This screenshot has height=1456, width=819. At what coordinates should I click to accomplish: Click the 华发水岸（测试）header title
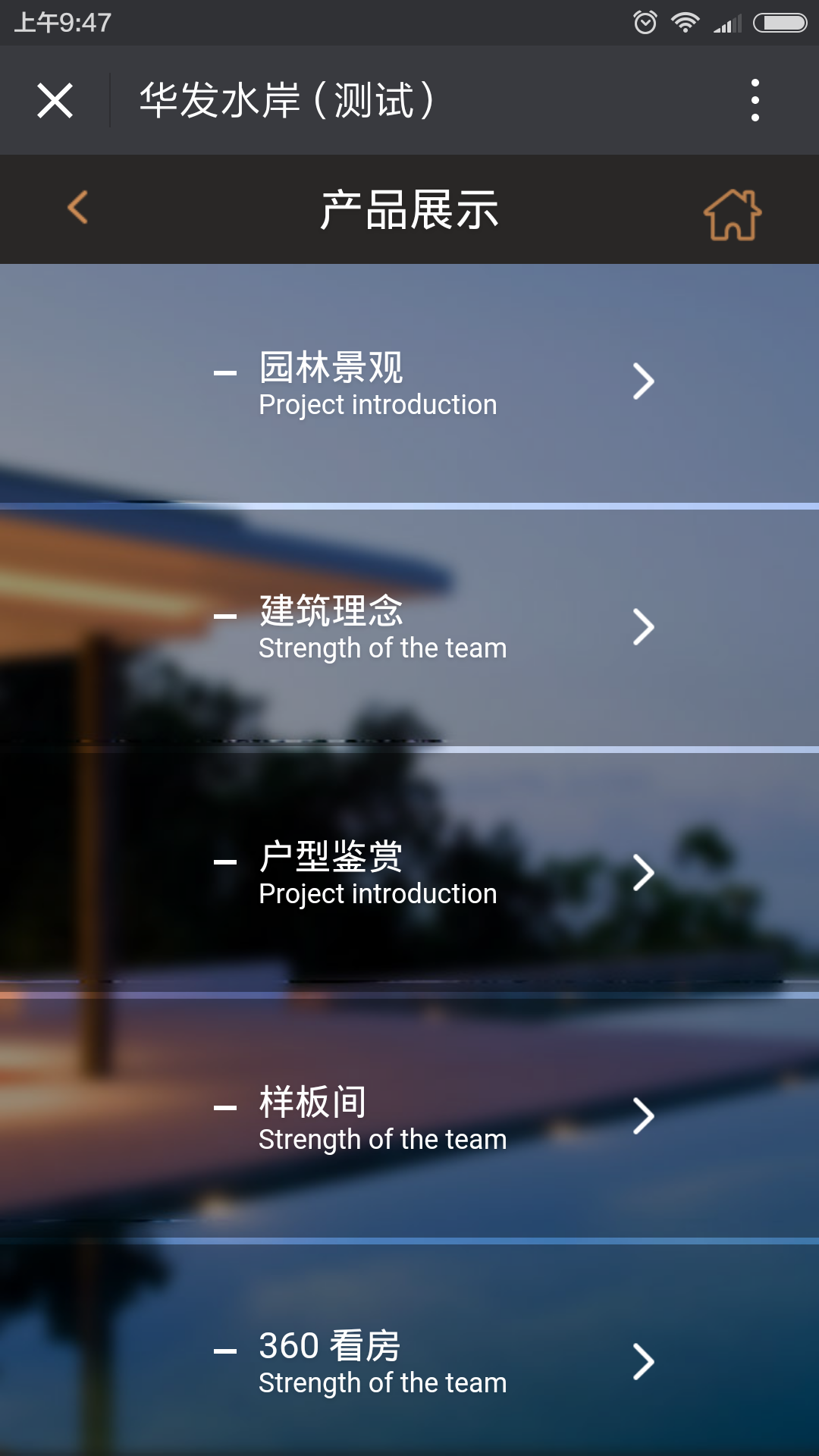pos(287,101)
